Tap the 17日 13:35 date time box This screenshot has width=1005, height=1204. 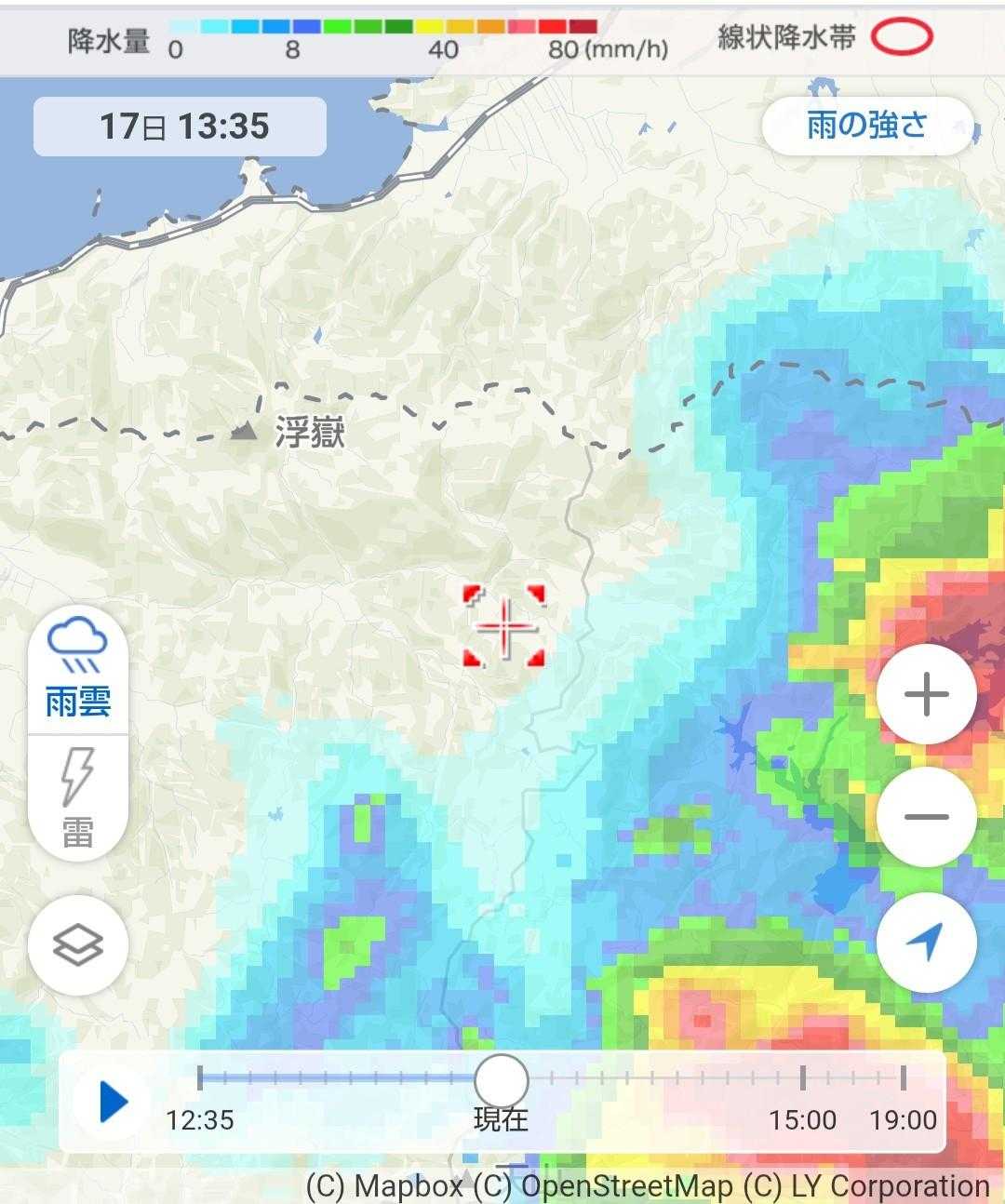pos(181,126)
